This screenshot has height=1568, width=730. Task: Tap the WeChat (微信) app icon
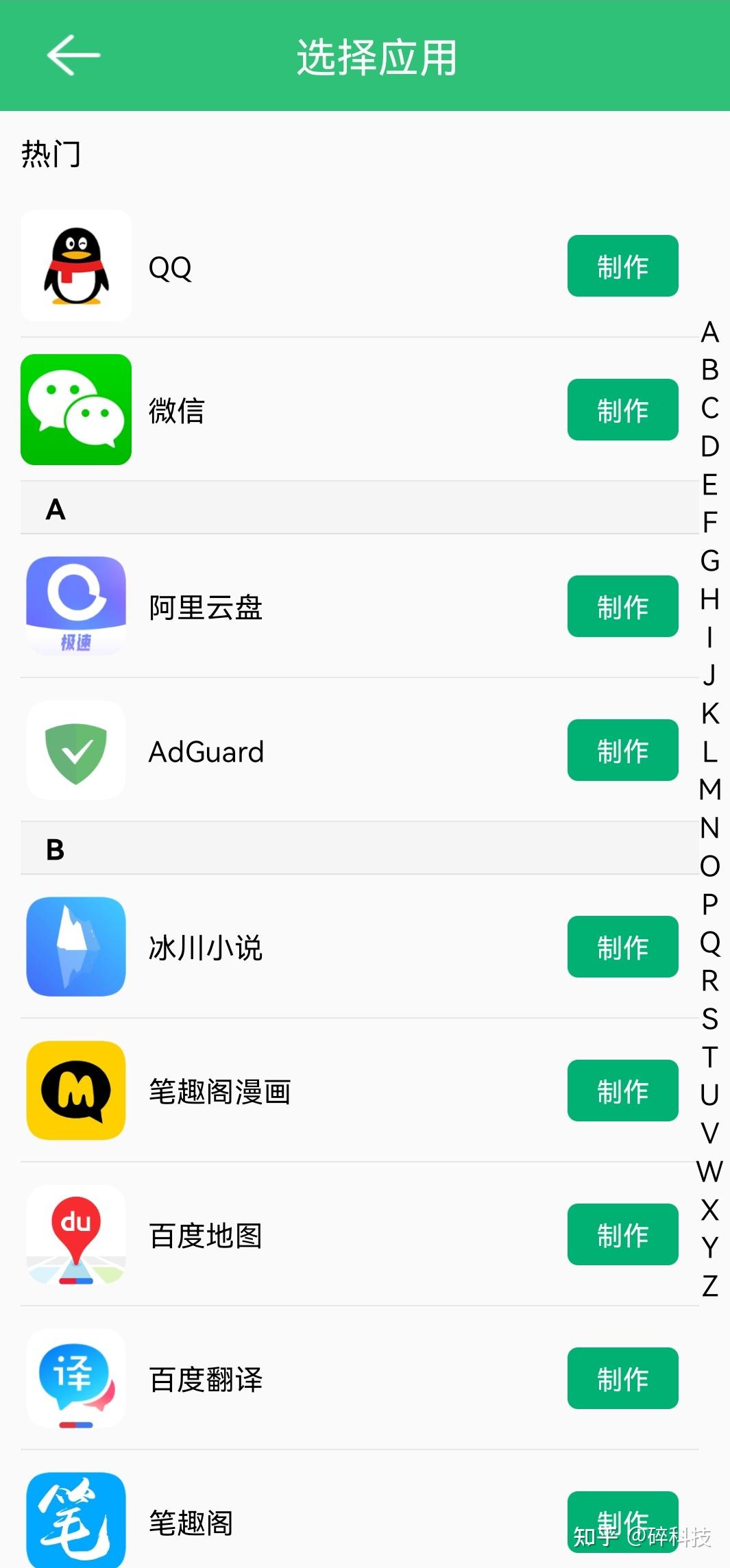tap(75, 409)
